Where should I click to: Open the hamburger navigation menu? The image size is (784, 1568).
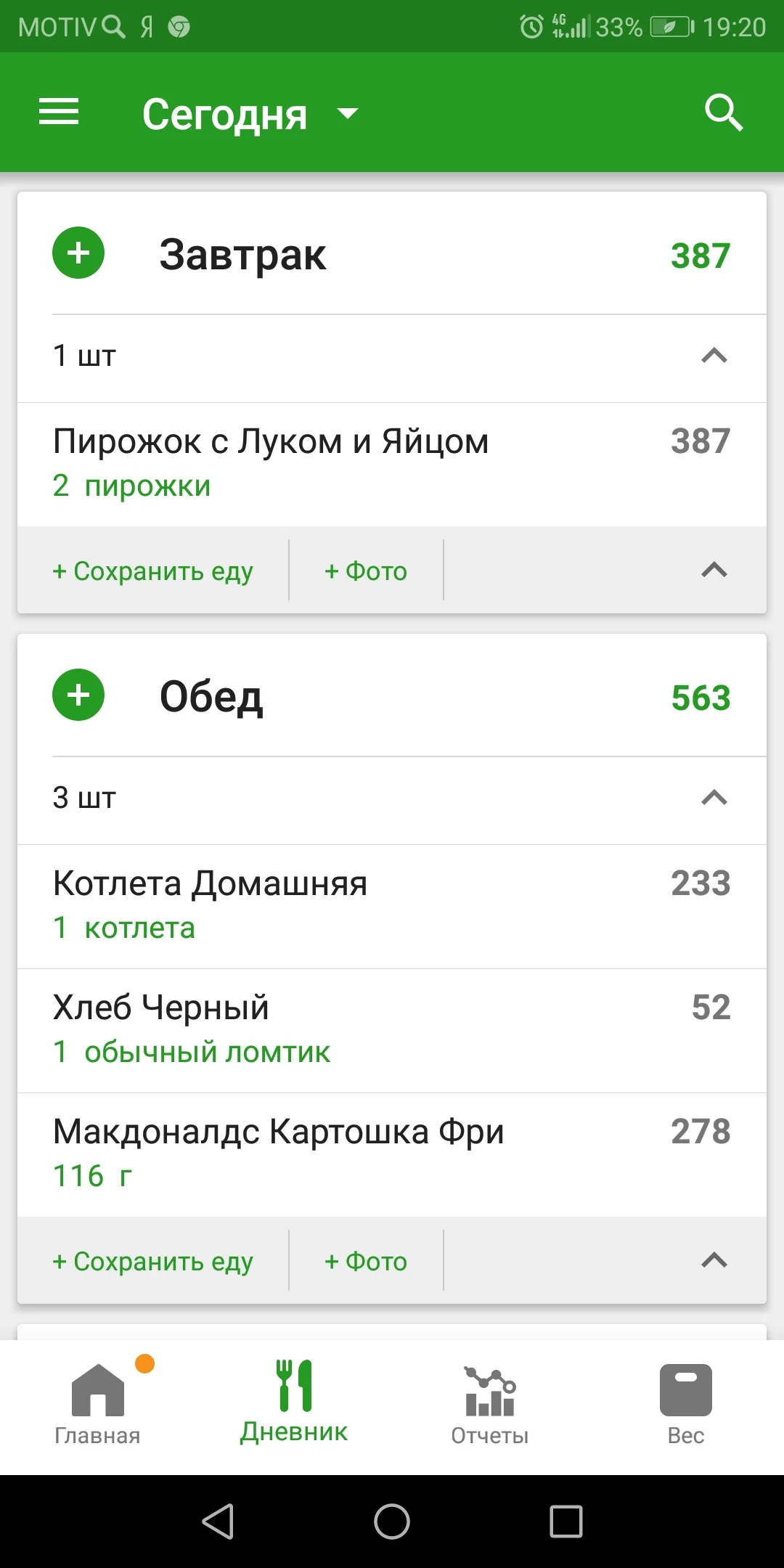pos(59,113)
